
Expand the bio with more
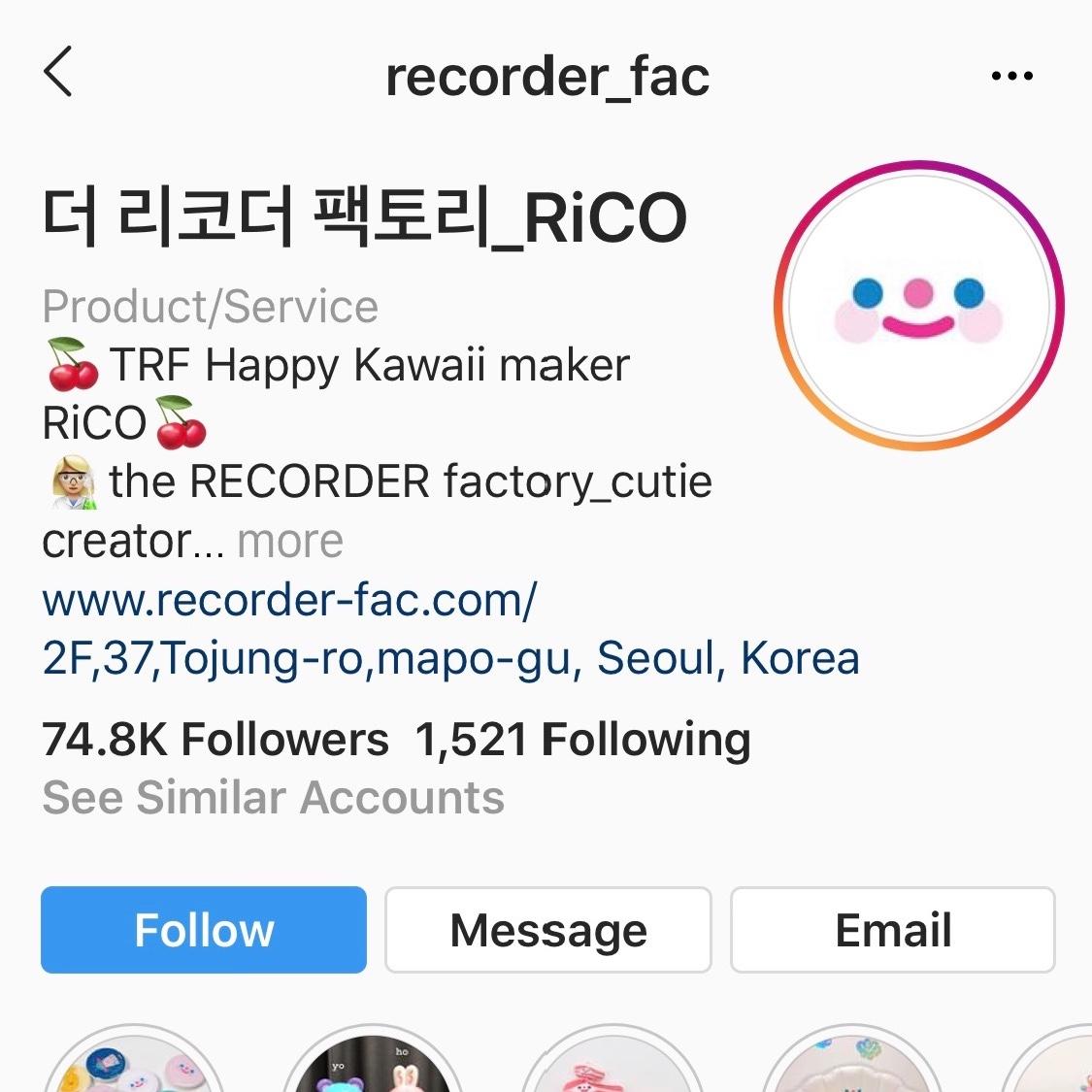(x=289, y=541)
